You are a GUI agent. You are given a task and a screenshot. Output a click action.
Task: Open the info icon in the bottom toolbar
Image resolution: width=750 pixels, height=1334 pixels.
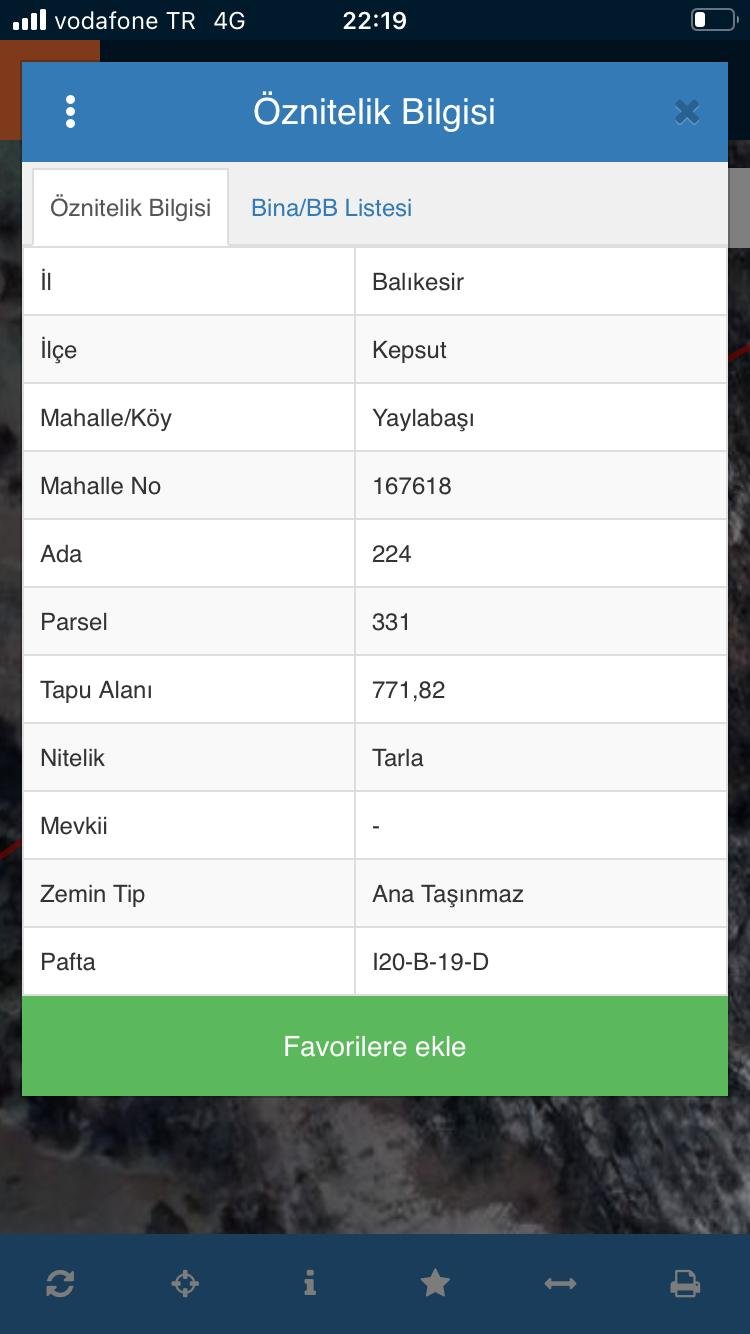[x=310, y=1283]
